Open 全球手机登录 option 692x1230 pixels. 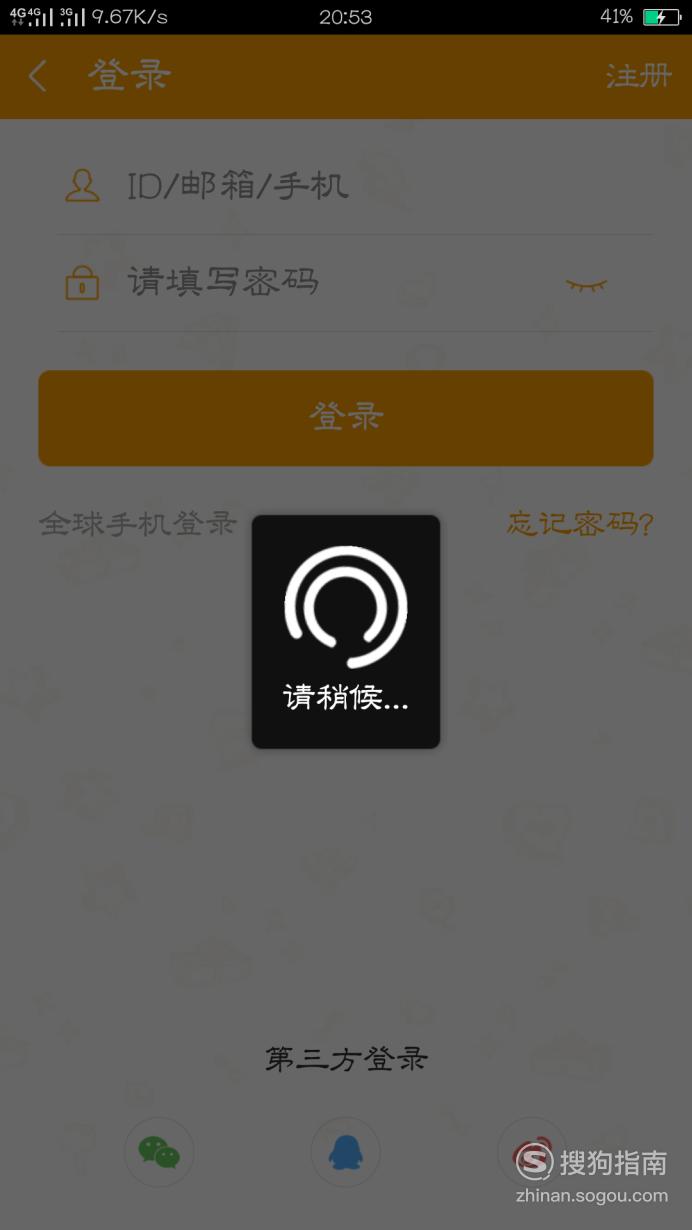click(x=138, y=523)
